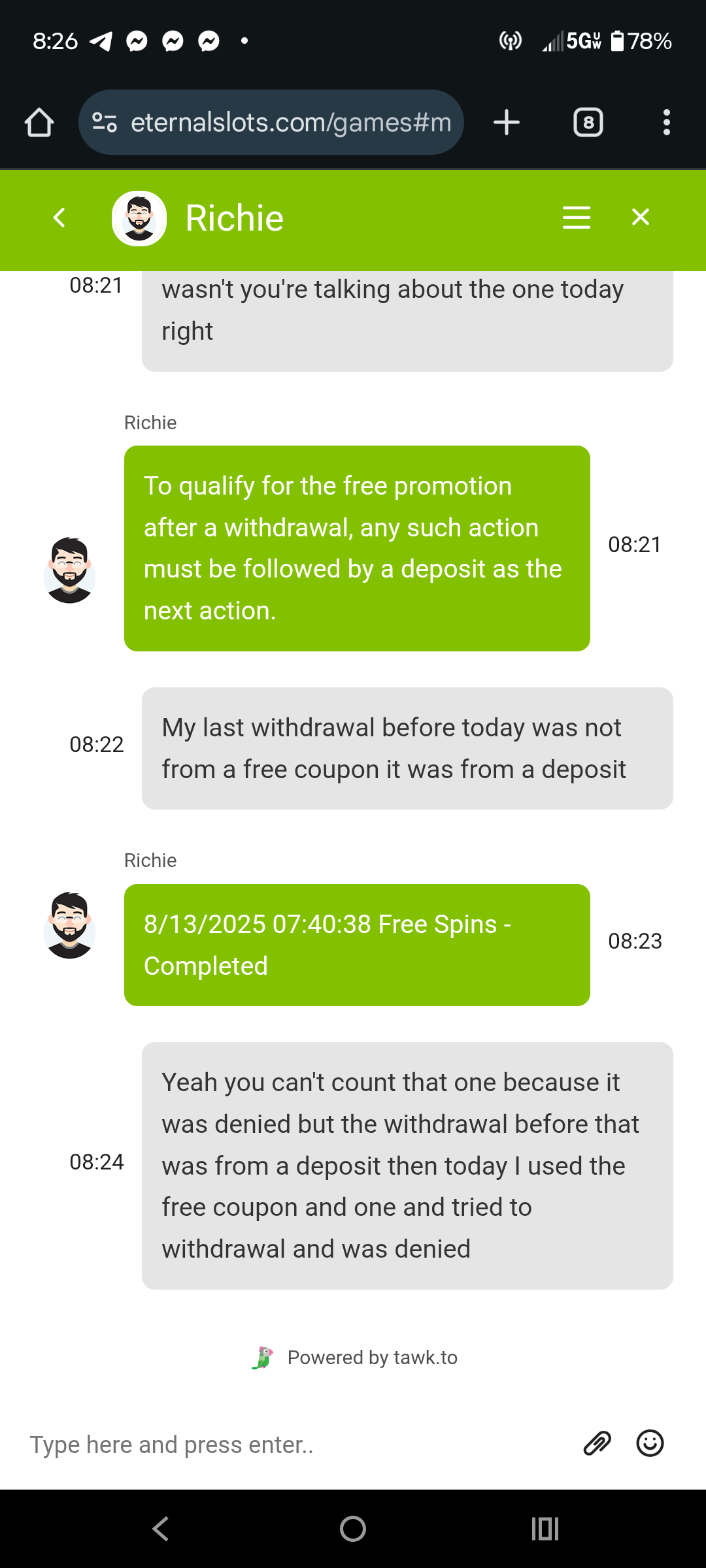Open the recent apps view
Screen dimensions: 706x1568
[545, 1529]
